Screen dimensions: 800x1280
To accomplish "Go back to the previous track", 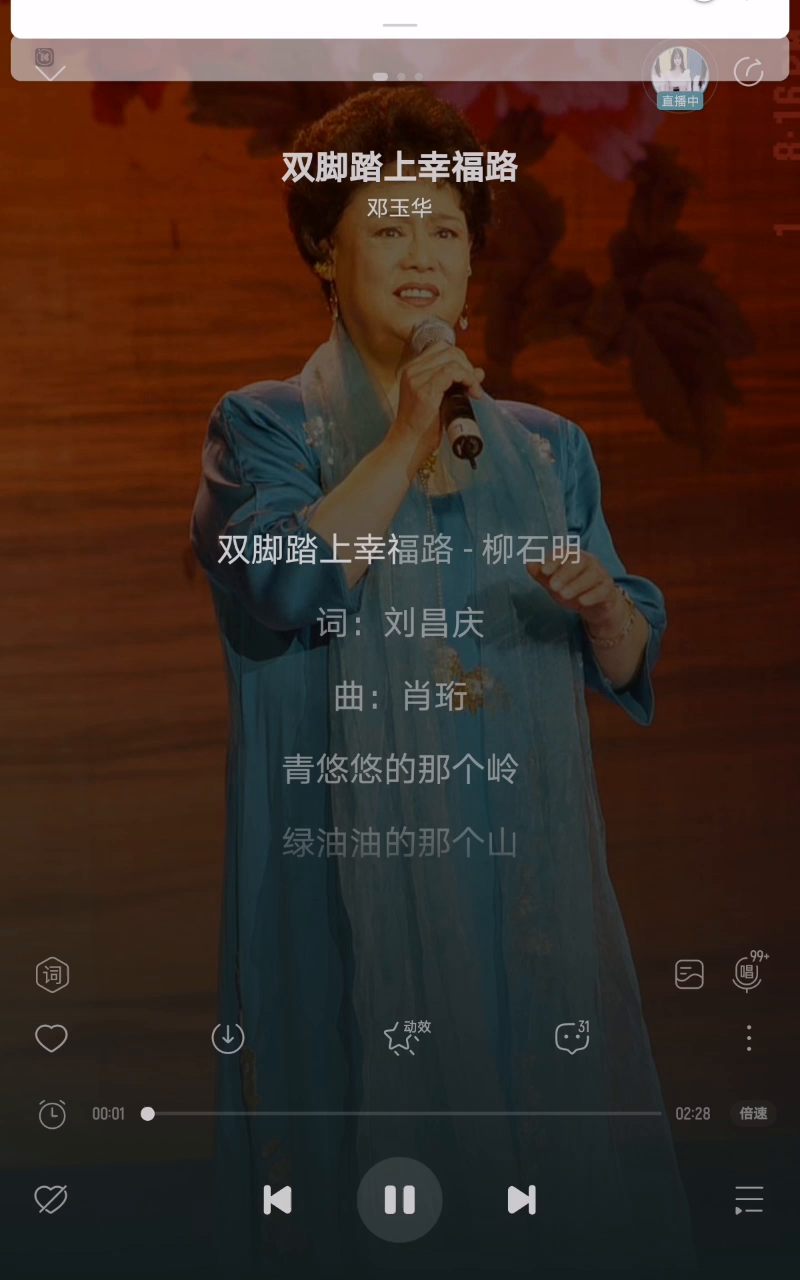I will 277,1199.
